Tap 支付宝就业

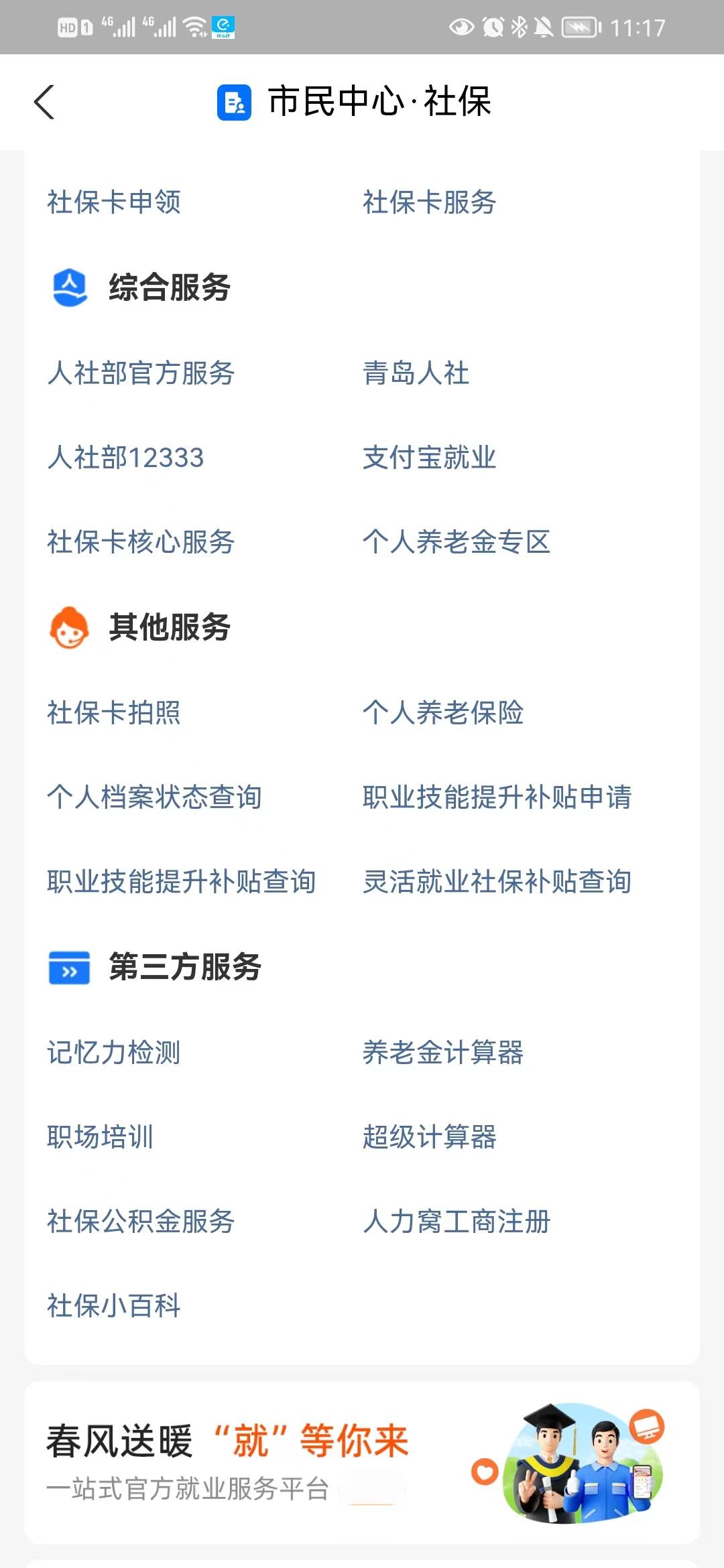[429, 458]
